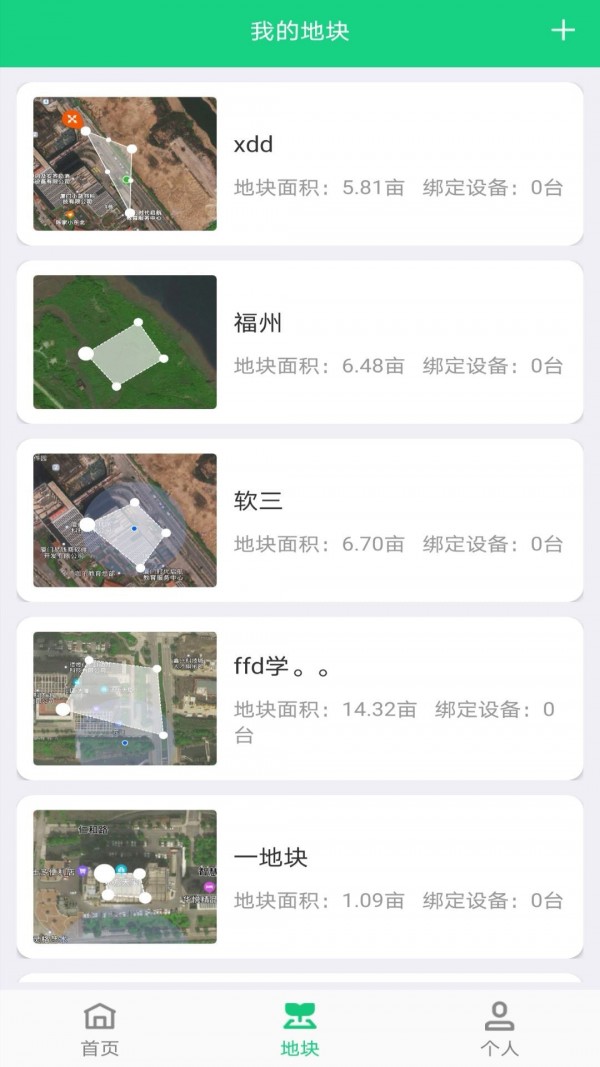Open the xdd plot card
The height and width of the screenshot is (1067, 600).
300,164
